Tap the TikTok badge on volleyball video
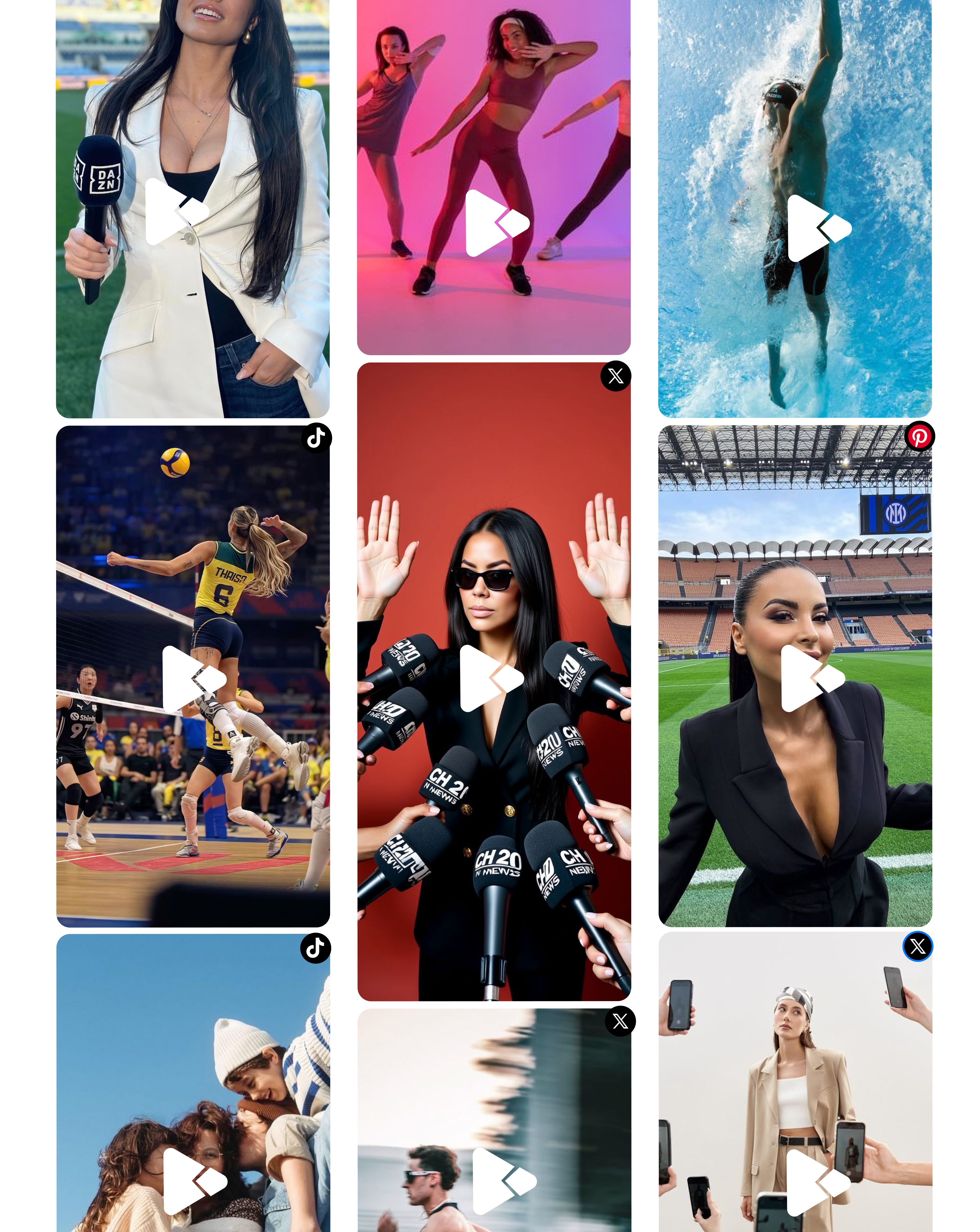The height and width of the screenshot is (1232, 980). [316, 438]
